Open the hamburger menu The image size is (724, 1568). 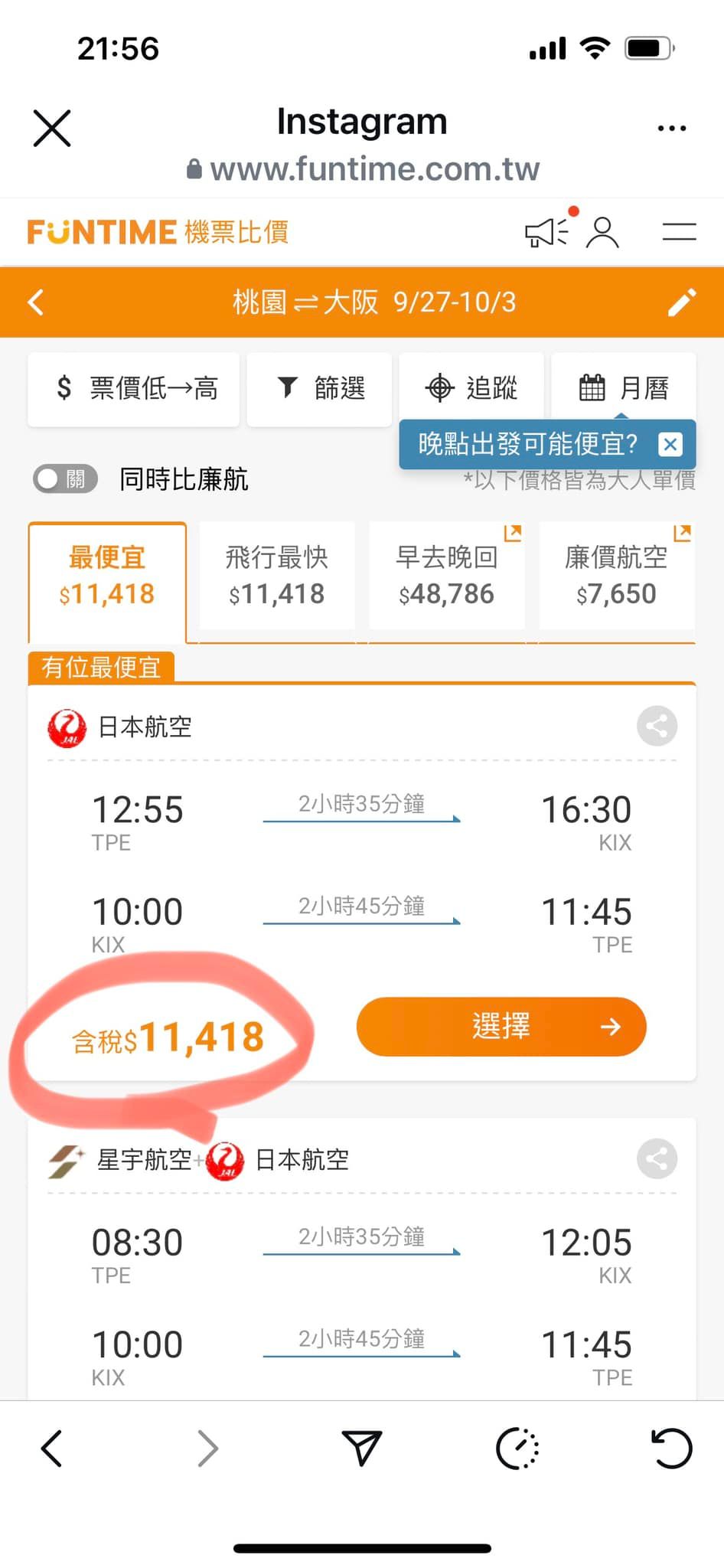pos(679,232)
